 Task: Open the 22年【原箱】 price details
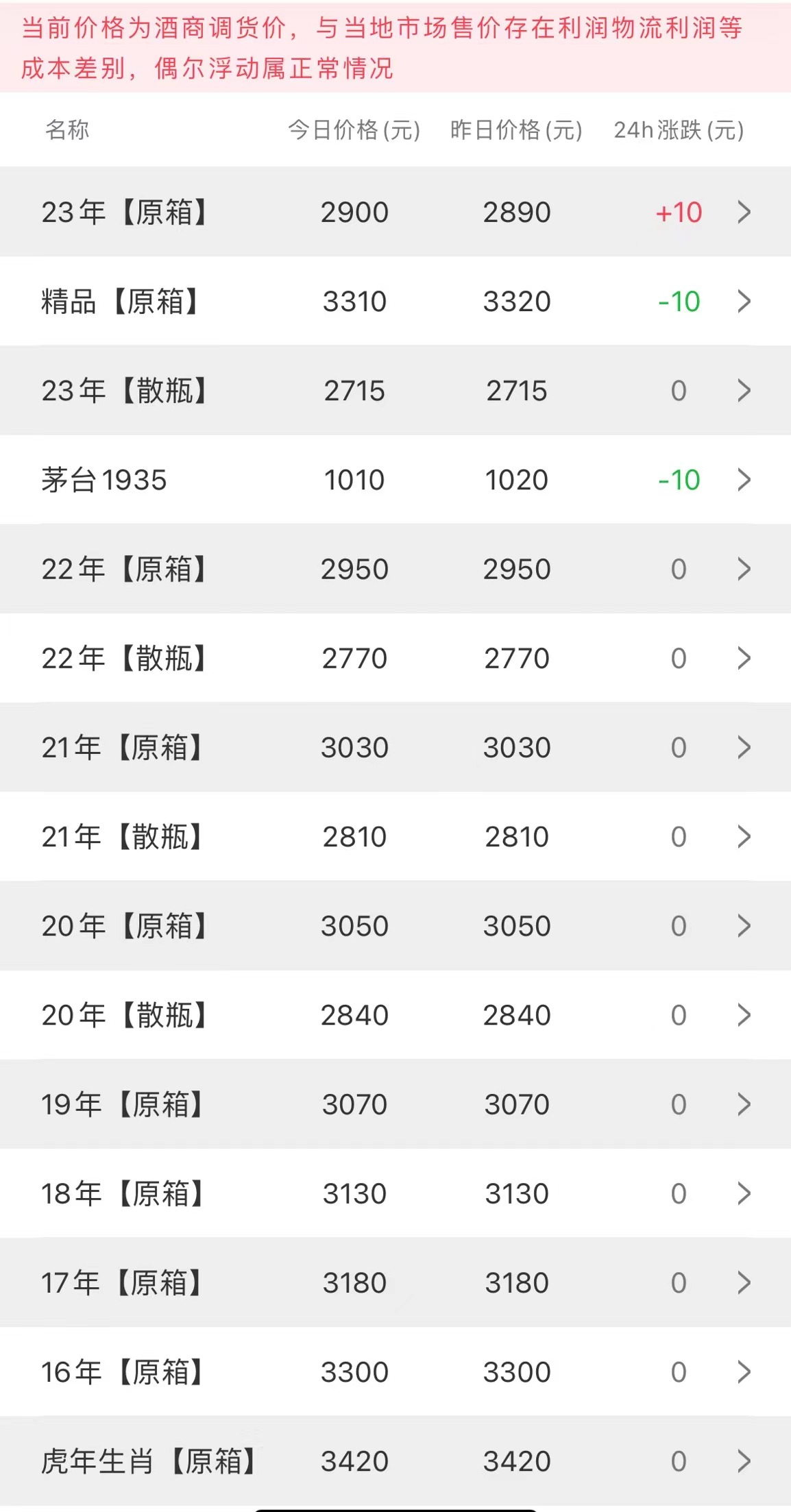(x=395, y=569)
